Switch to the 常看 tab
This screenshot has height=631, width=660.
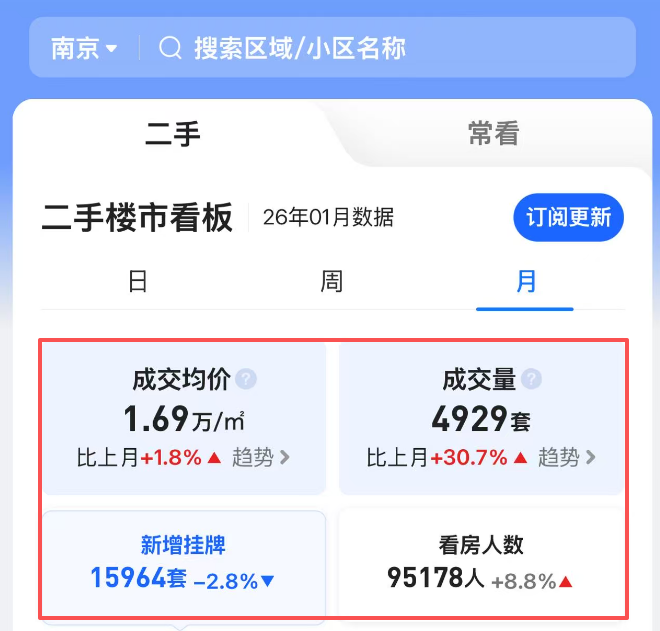point(494,133)
